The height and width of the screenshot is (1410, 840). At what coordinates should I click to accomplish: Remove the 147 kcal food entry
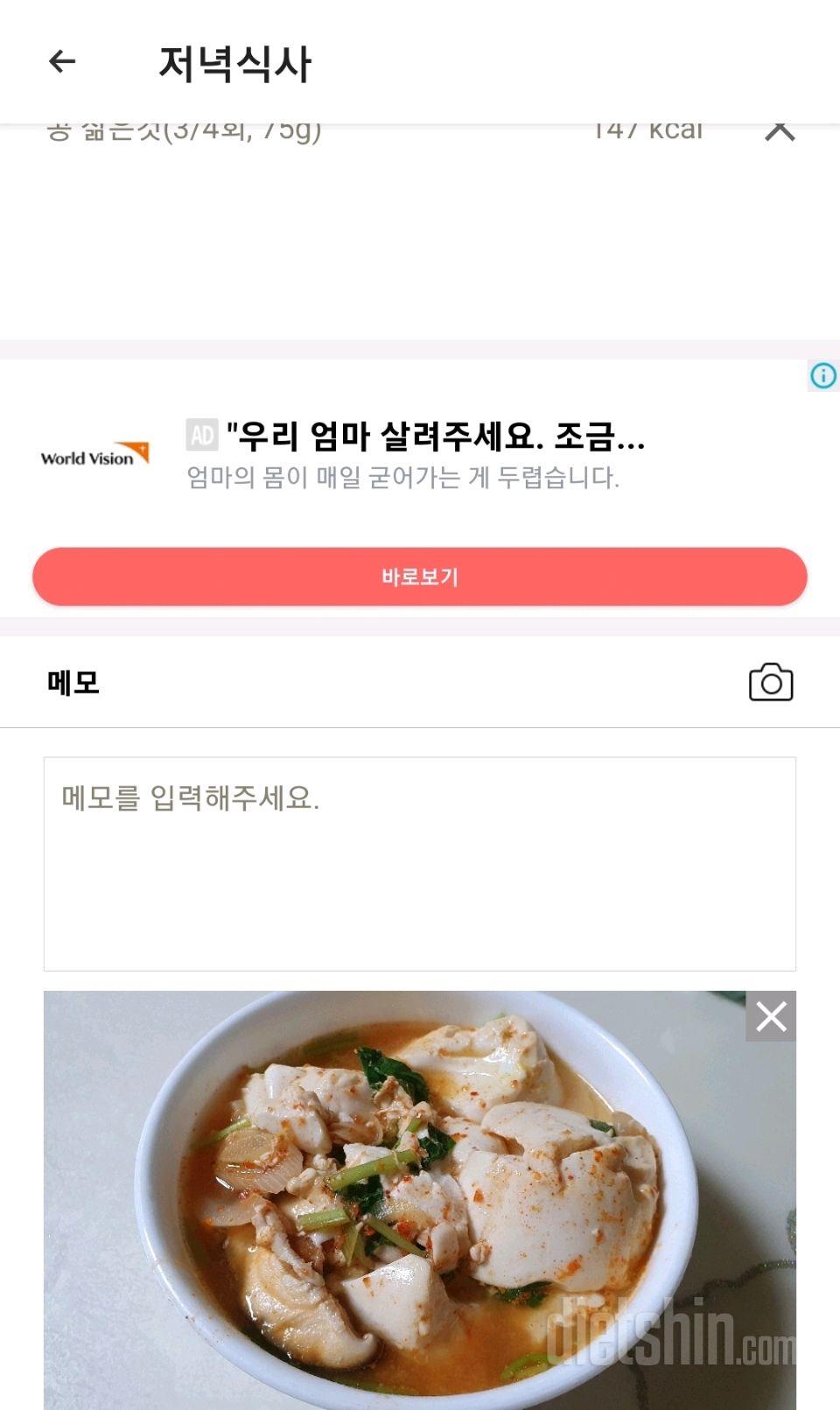pyautogui.click(x=779, y=131)
